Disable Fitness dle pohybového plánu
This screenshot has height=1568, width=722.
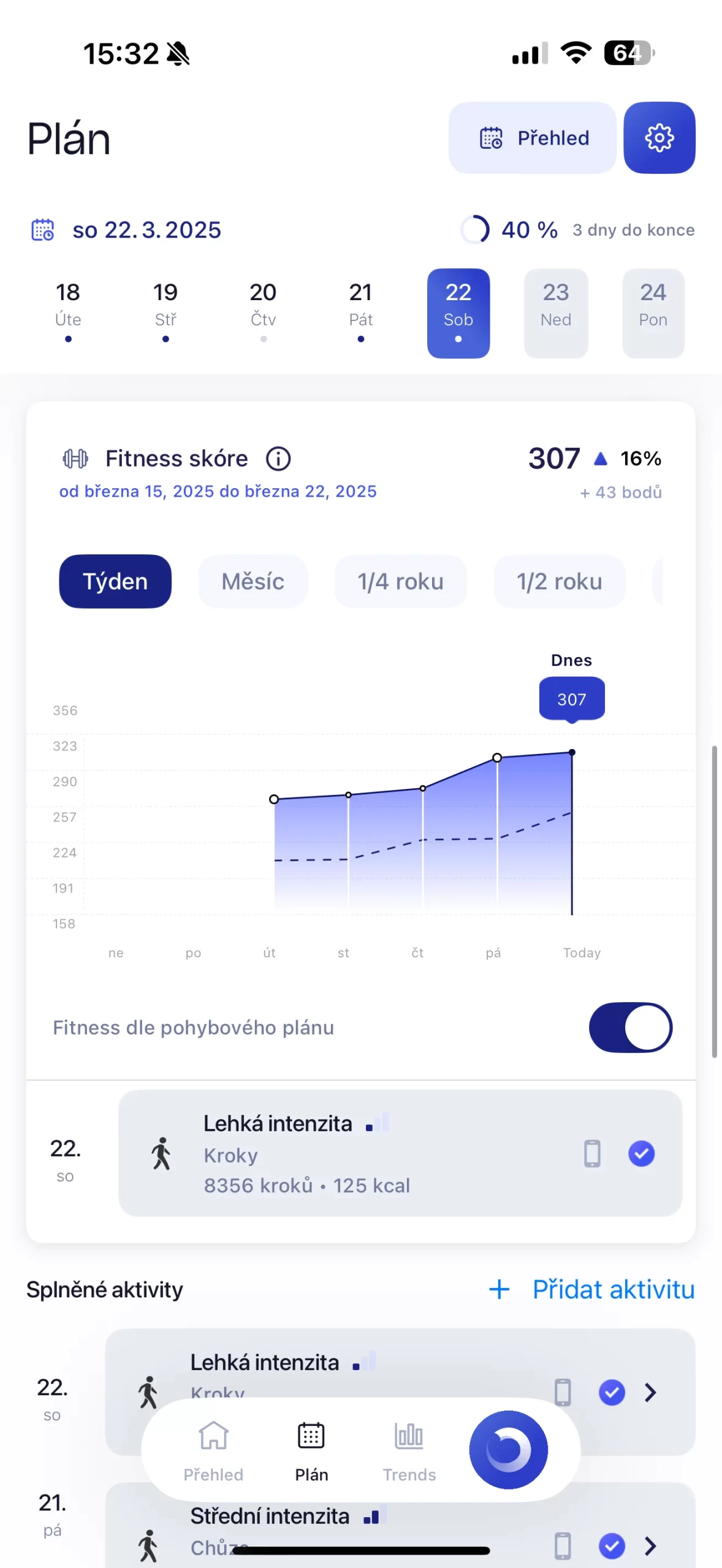point(630,1027)
